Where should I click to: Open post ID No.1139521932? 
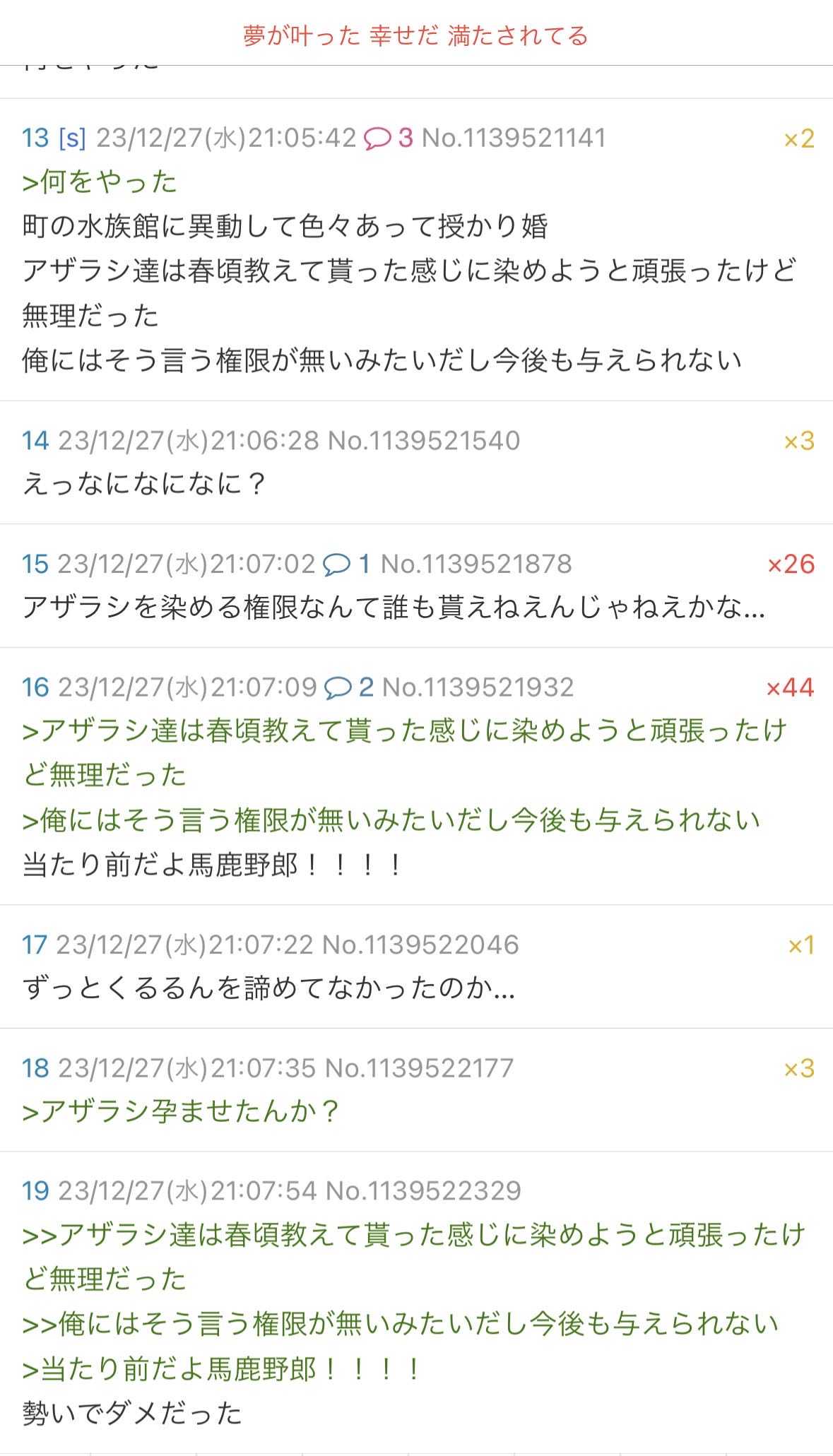(x=478, y=687)
